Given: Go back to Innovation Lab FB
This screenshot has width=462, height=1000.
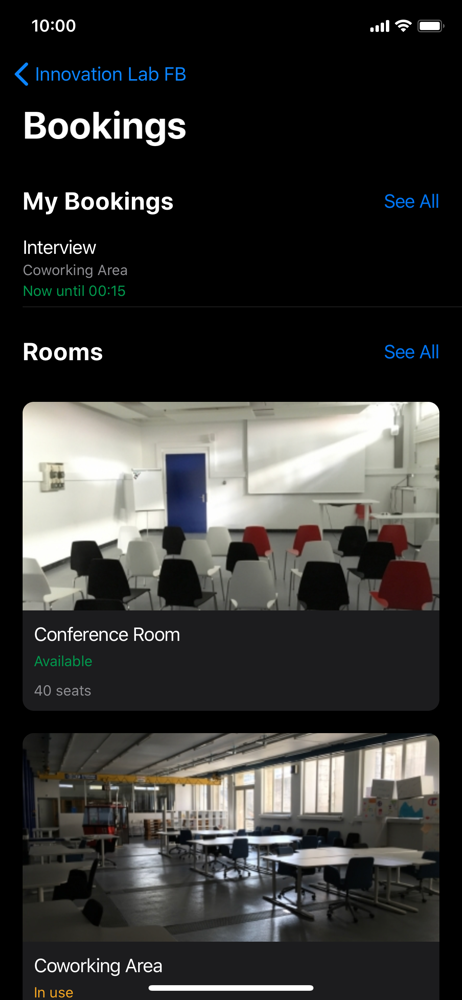Looking at the screenshot, I should click(x=100, y=75).
